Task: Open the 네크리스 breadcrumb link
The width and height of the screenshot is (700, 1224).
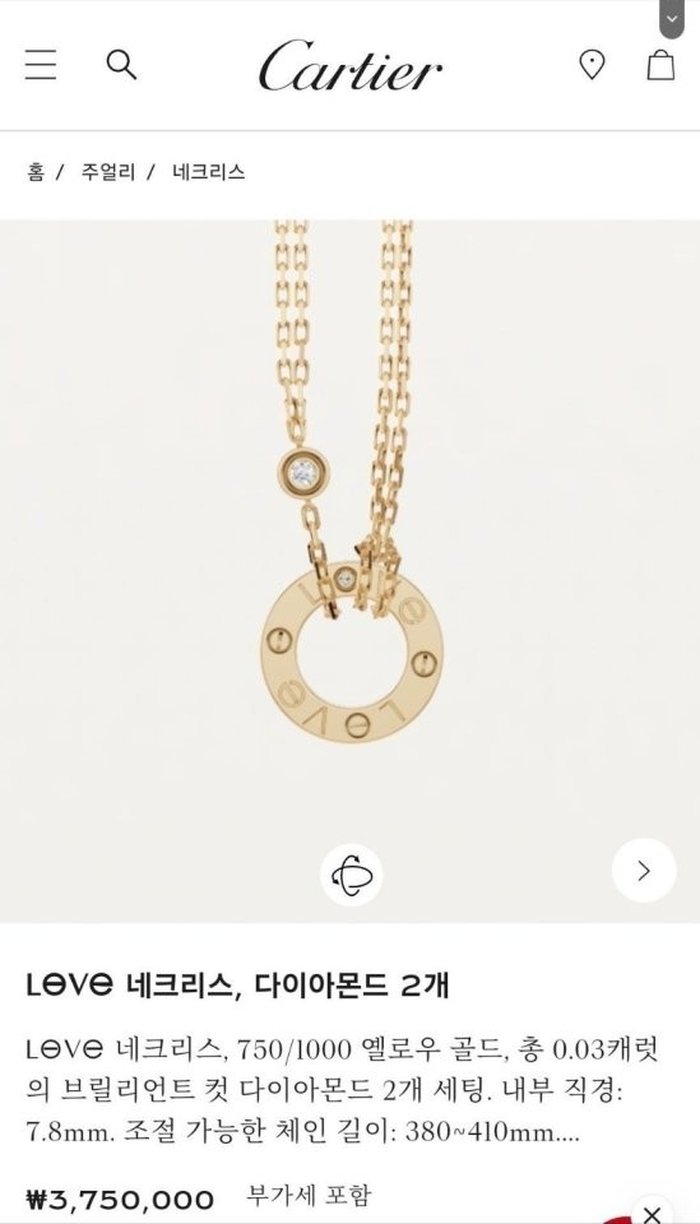Action: click(x=208, y=172)
